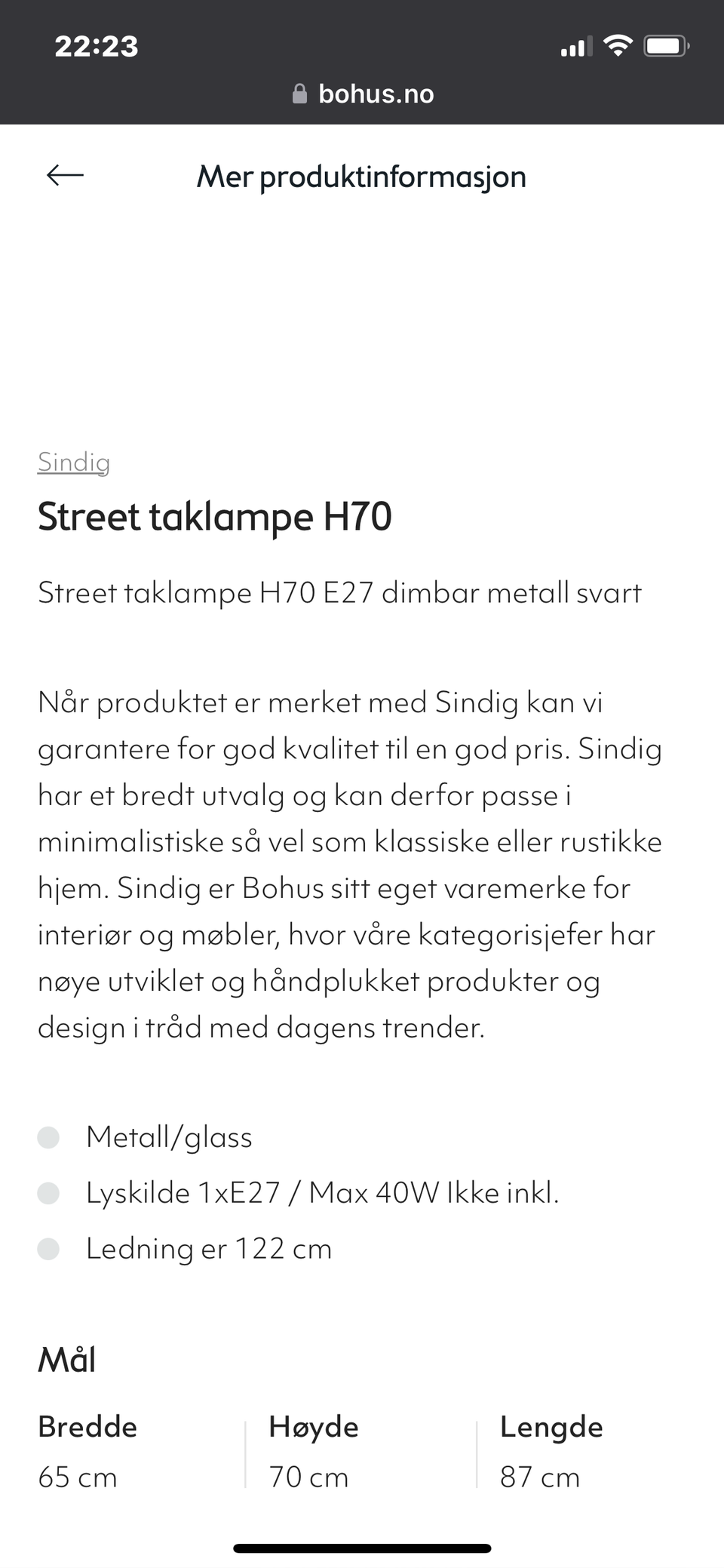Tap the bohus.no address bar
The height and width of the screenshot is (1568, 724).
376,93
